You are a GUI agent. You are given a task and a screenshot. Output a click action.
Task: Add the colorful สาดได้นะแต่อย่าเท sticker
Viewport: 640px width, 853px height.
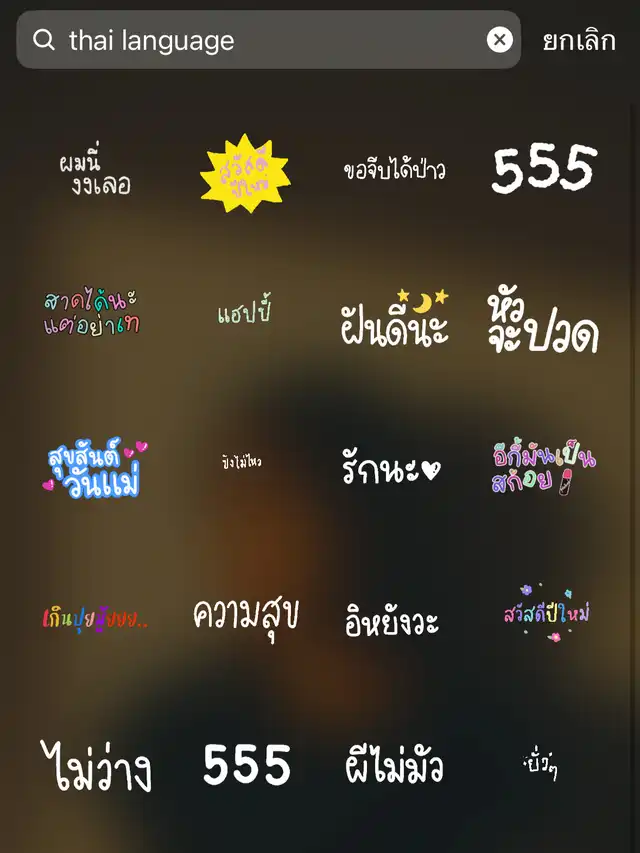coord(92,313)
